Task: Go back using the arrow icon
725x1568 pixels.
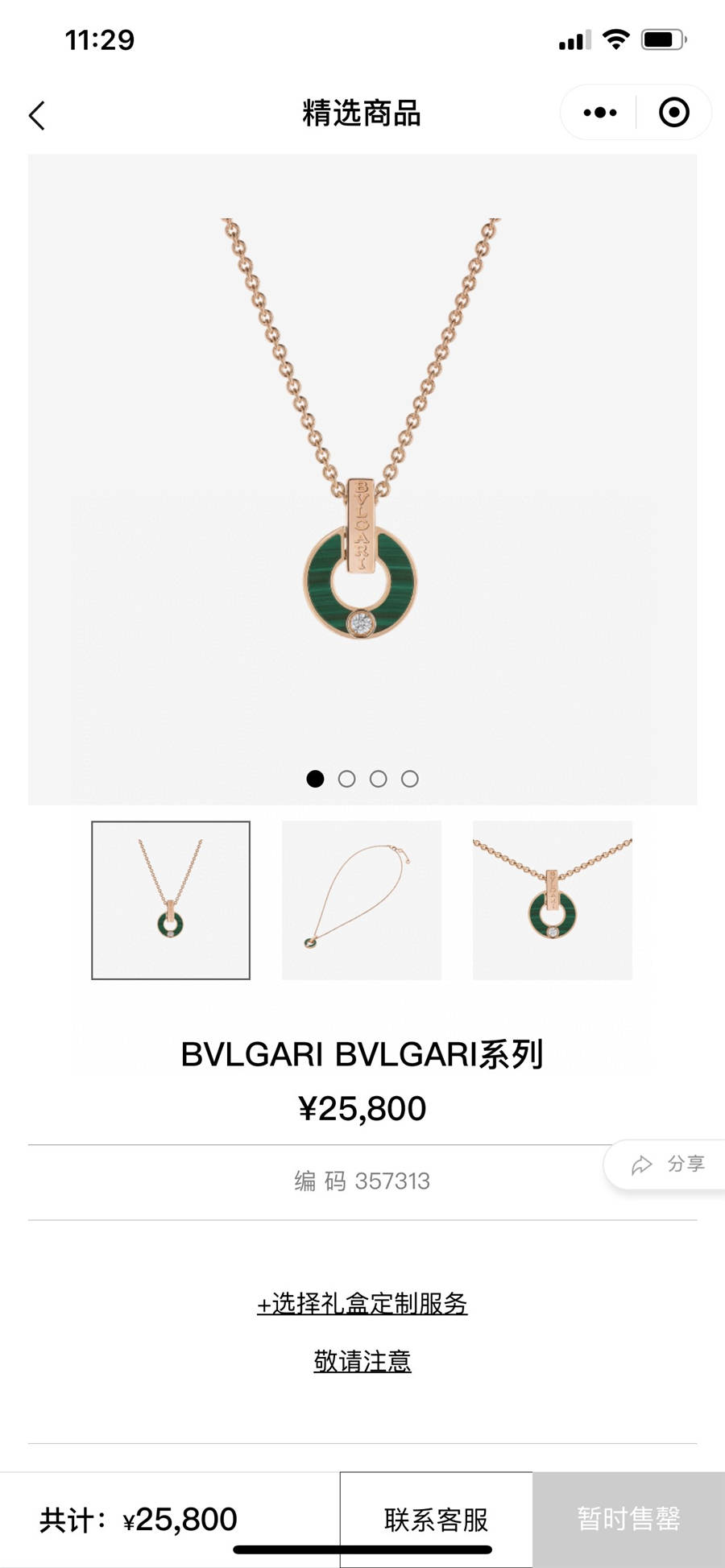Action: tap(37, 115)
